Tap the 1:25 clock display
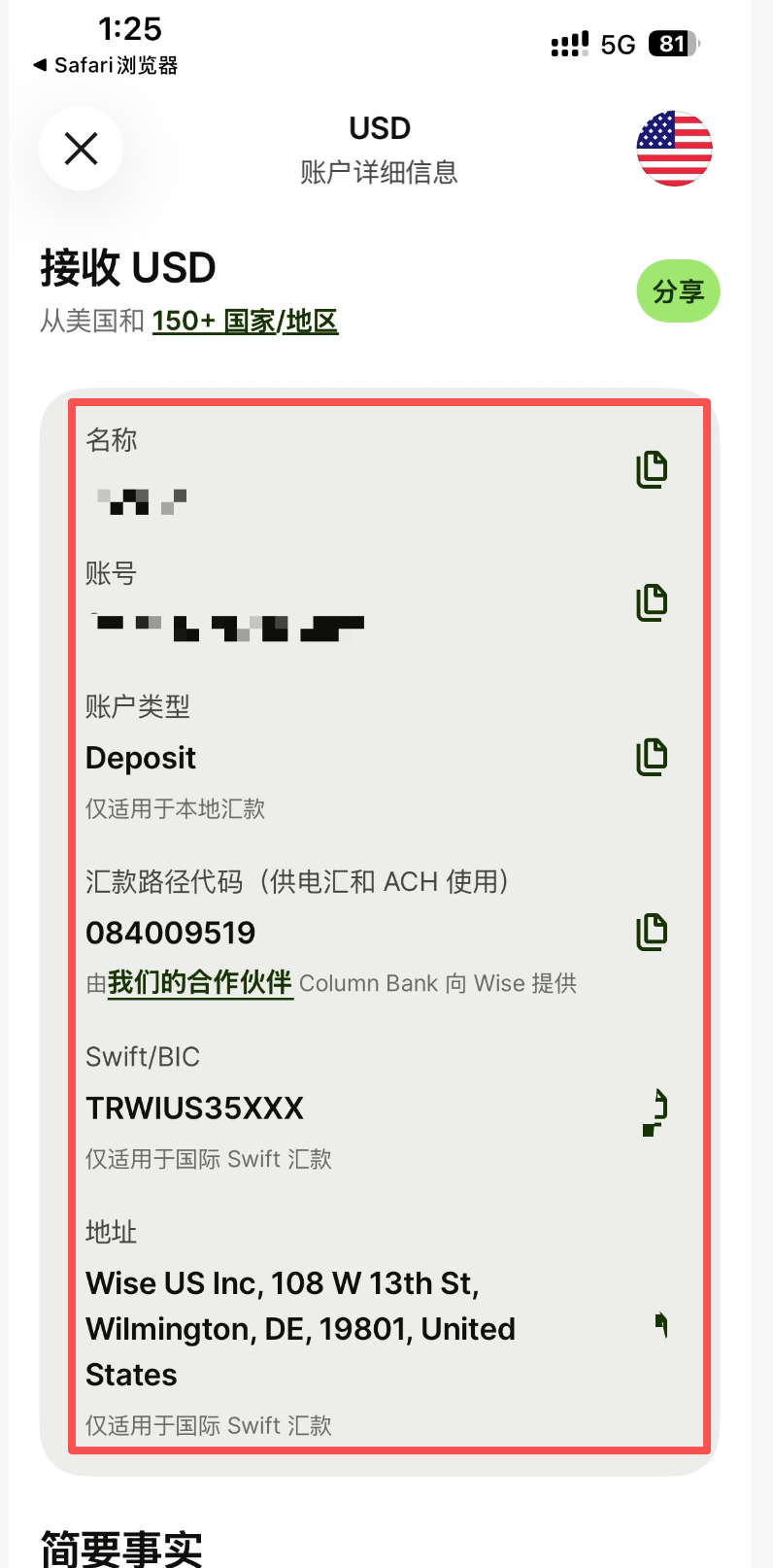This screenshot has width=773, height=1568. pos(131,28)
